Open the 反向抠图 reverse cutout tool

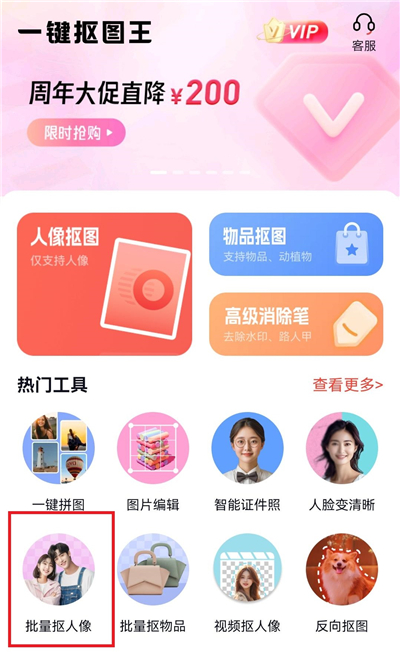pos(342,583)
